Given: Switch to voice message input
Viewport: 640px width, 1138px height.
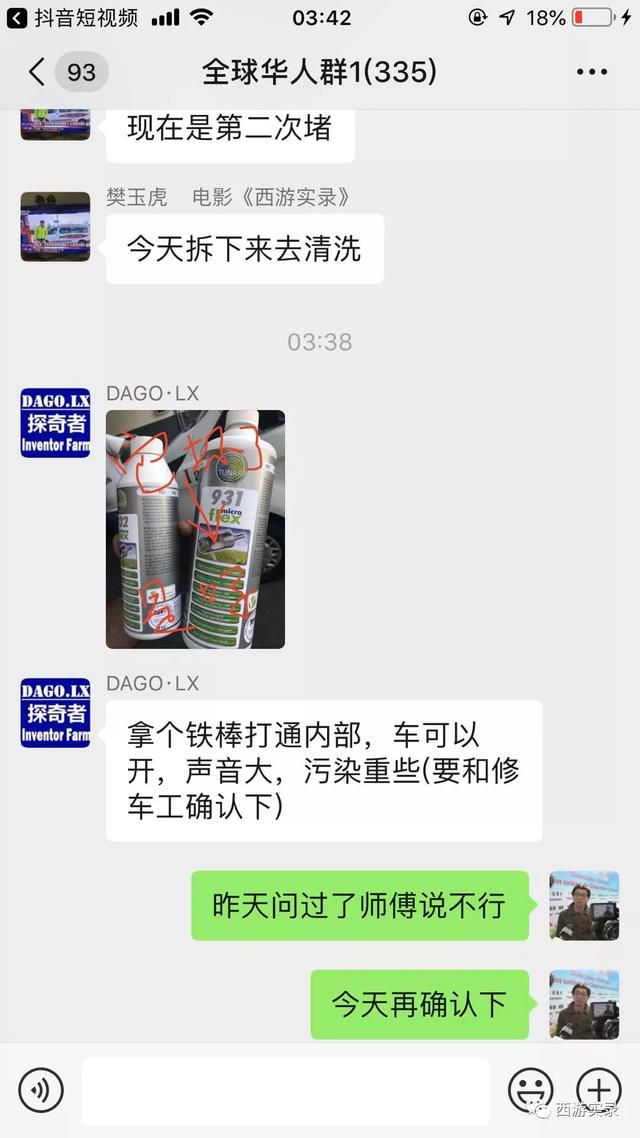Looking at the screenshot, I should [x=41, y=1090].
